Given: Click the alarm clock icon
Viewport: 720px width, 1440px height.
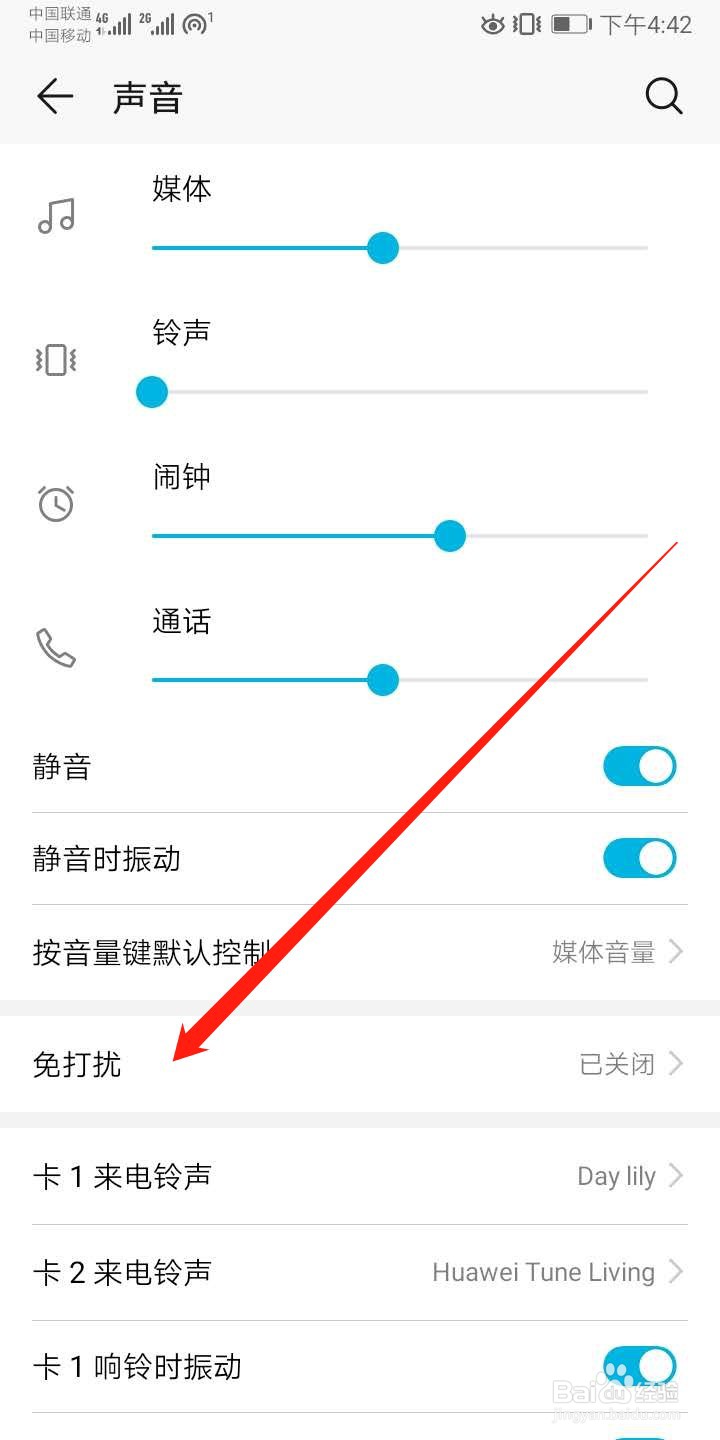Looking at the screenshot, I should tap(57, 503).
